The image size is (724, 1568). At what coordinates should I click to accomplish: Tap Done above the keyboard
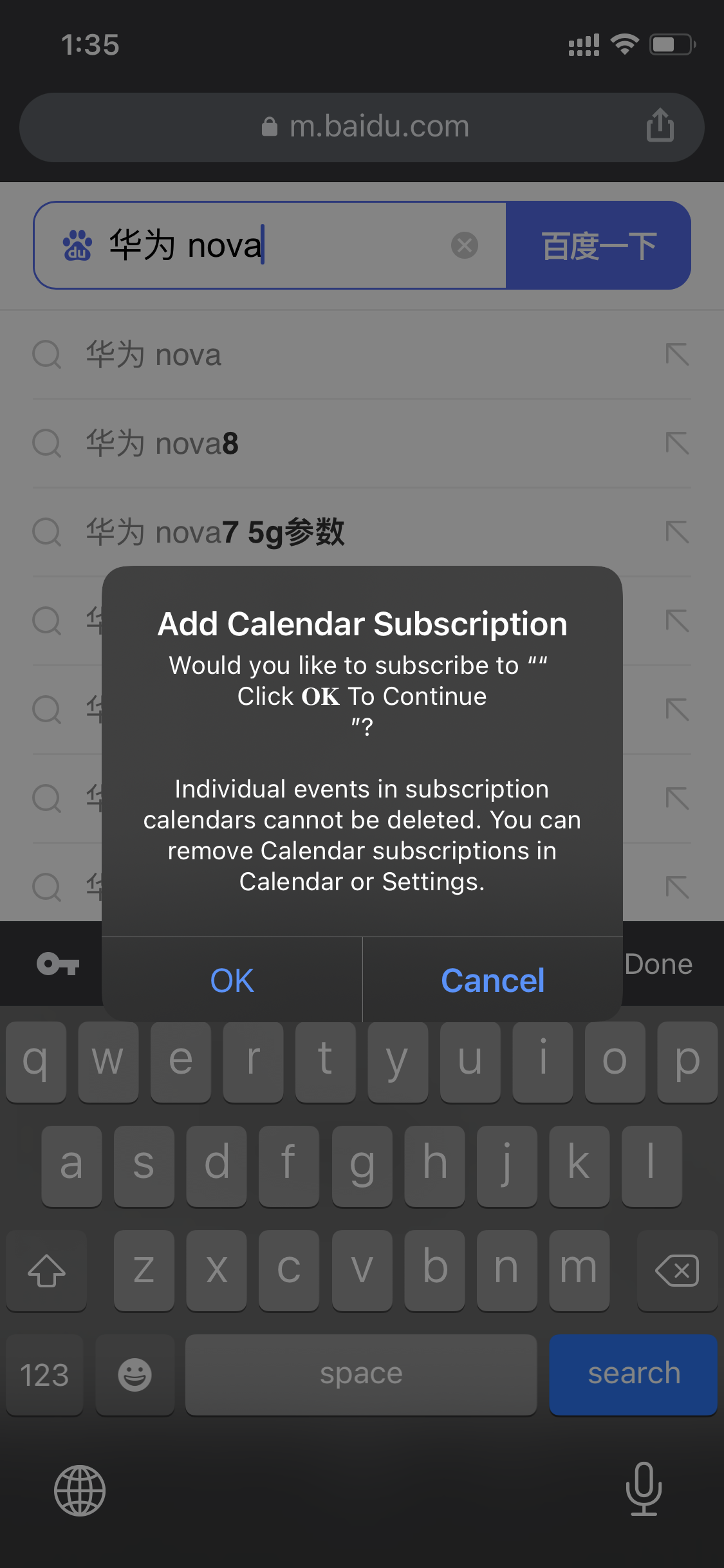658,964
